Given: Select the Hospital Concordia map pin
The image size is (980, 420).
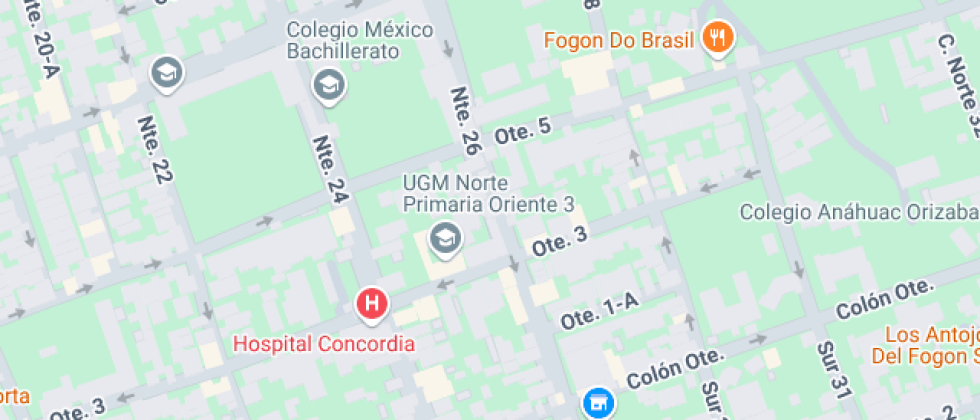Looking at the screenshot, I should pos(373,303).
